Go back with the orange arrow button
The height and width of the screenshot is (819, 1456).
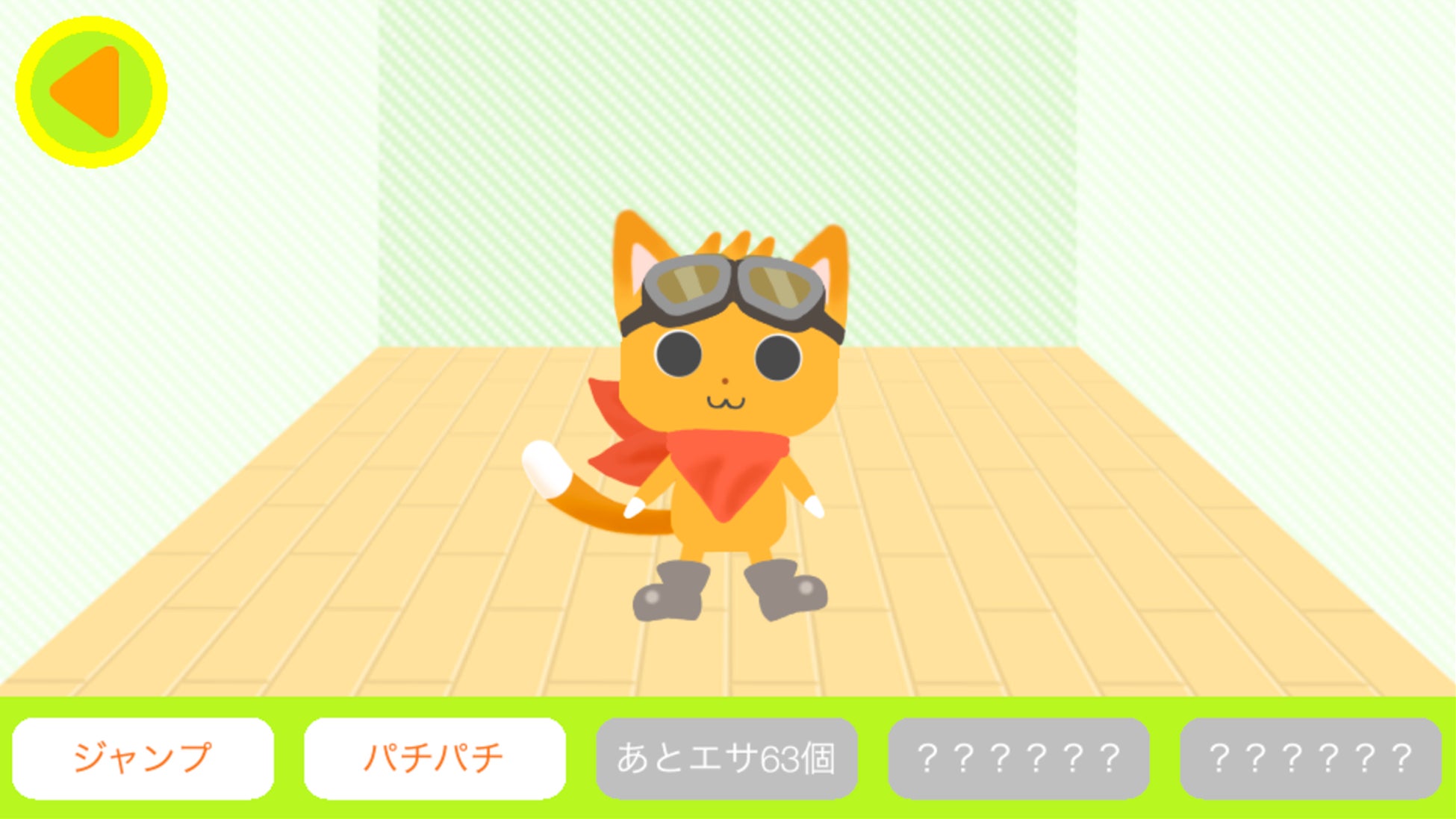point(91,92)
